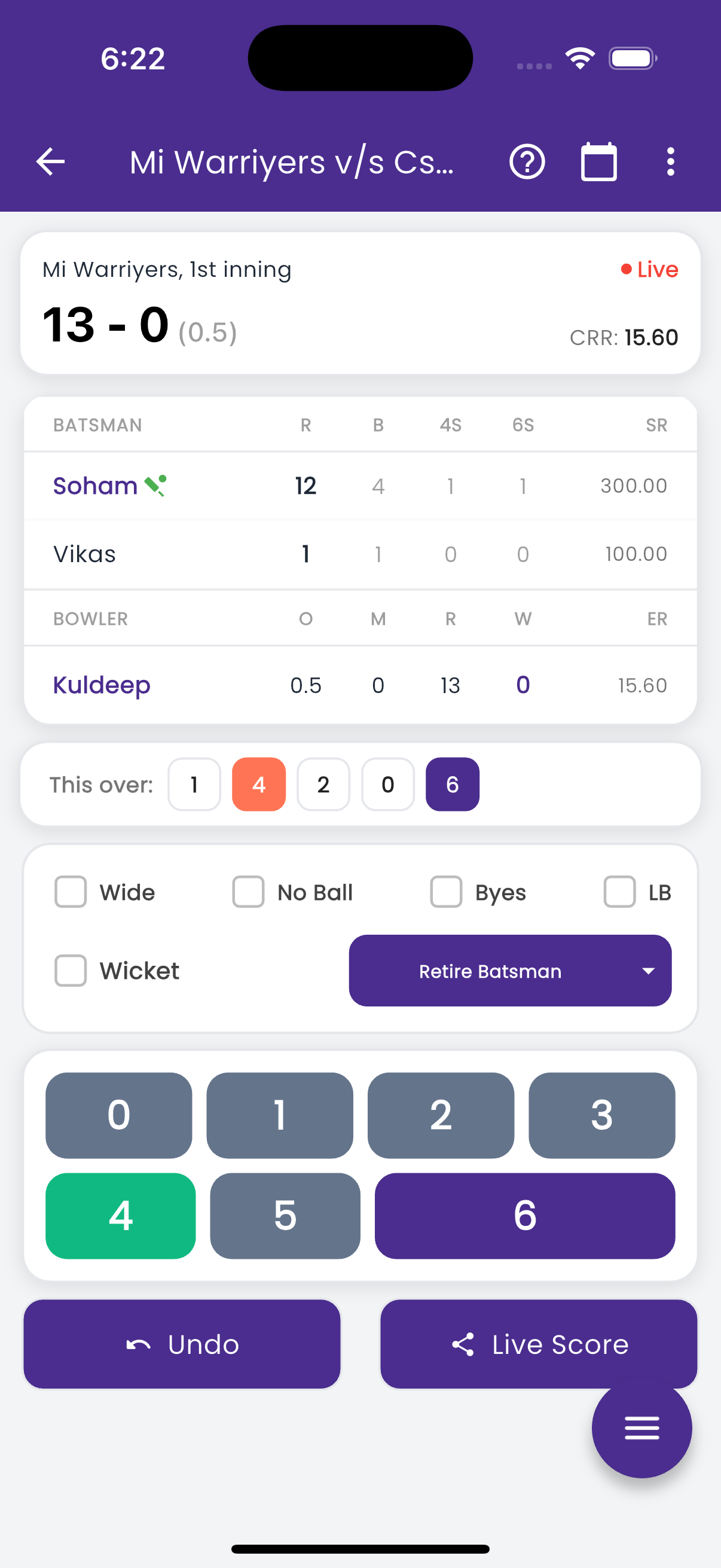Tap the undo arrow icon
Image resolution: width=721 pixels, height=1568 pixels.
click(139, 1344)
